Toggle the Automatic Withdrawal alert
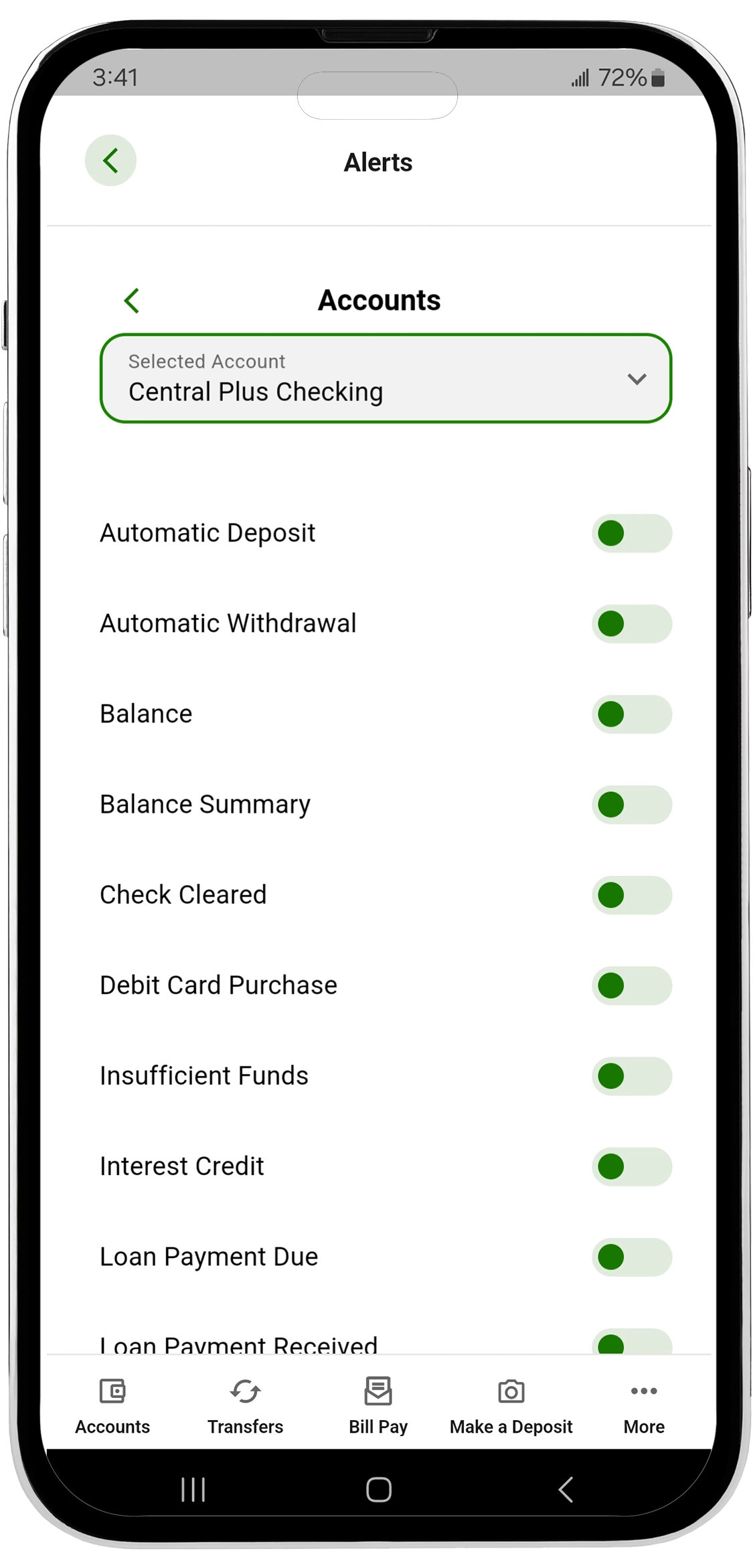 631,624
